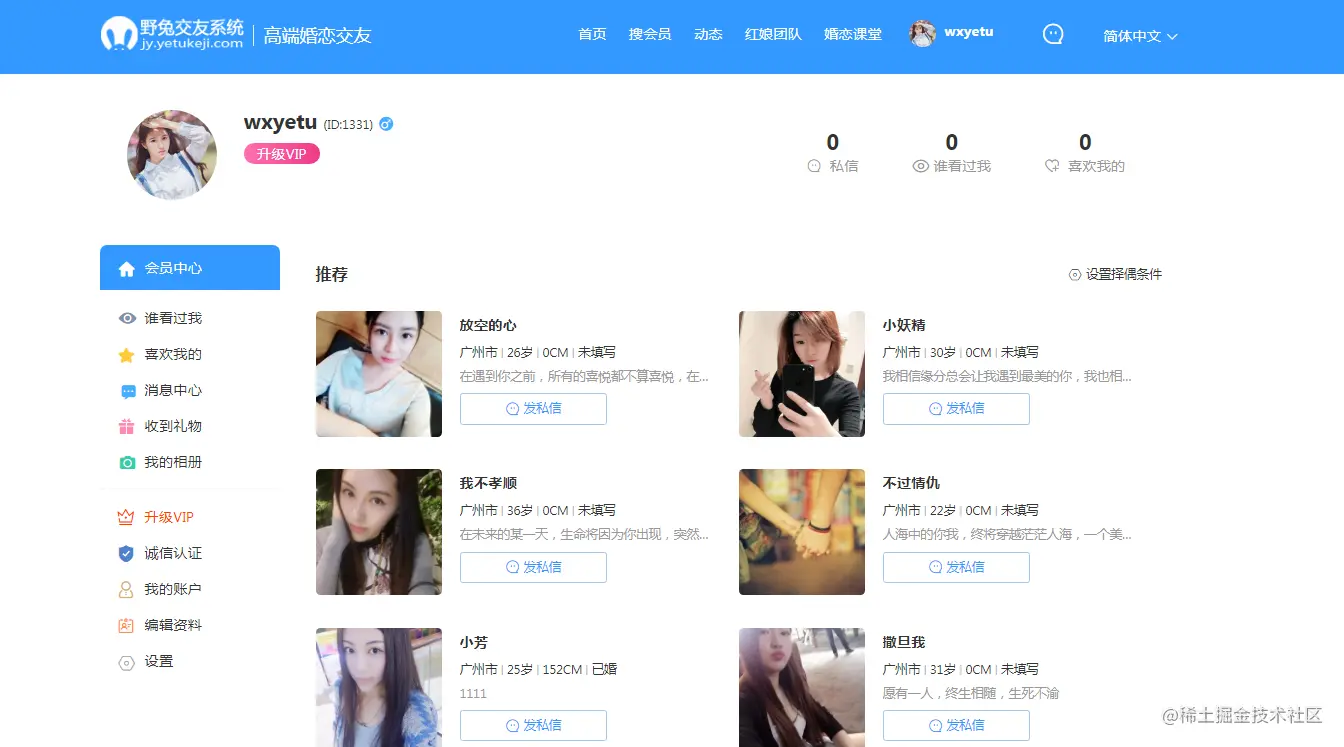Open 消息中心 from the sidebar

tap(173, 390)
